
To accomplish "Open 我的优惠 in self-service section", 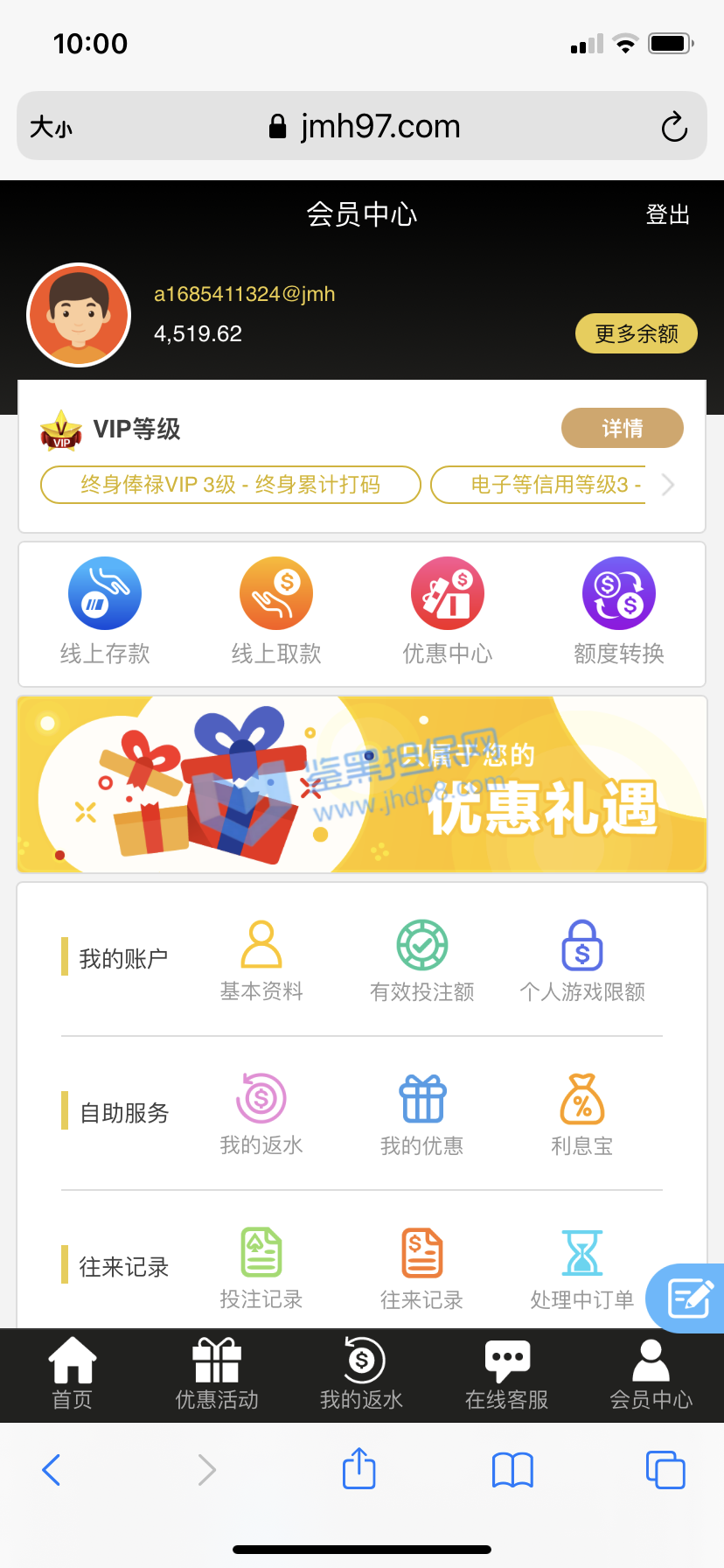I will [422, 1115].
